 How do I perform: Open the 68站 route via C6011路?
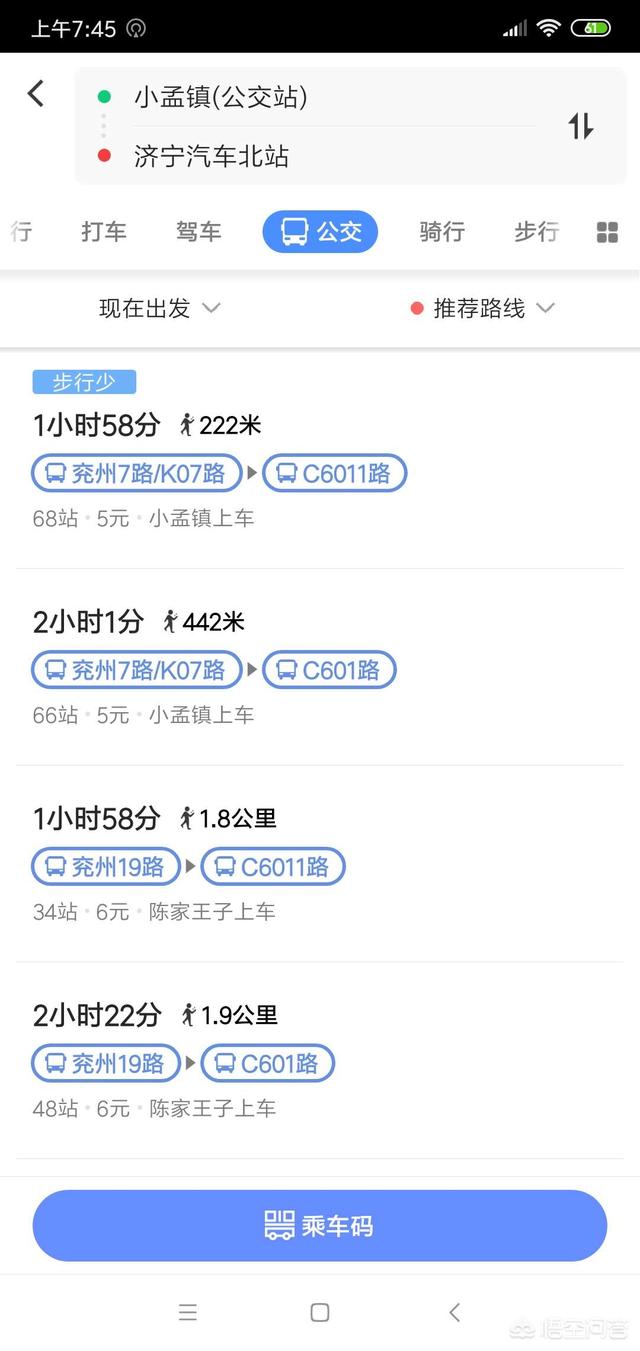(320, 460)
